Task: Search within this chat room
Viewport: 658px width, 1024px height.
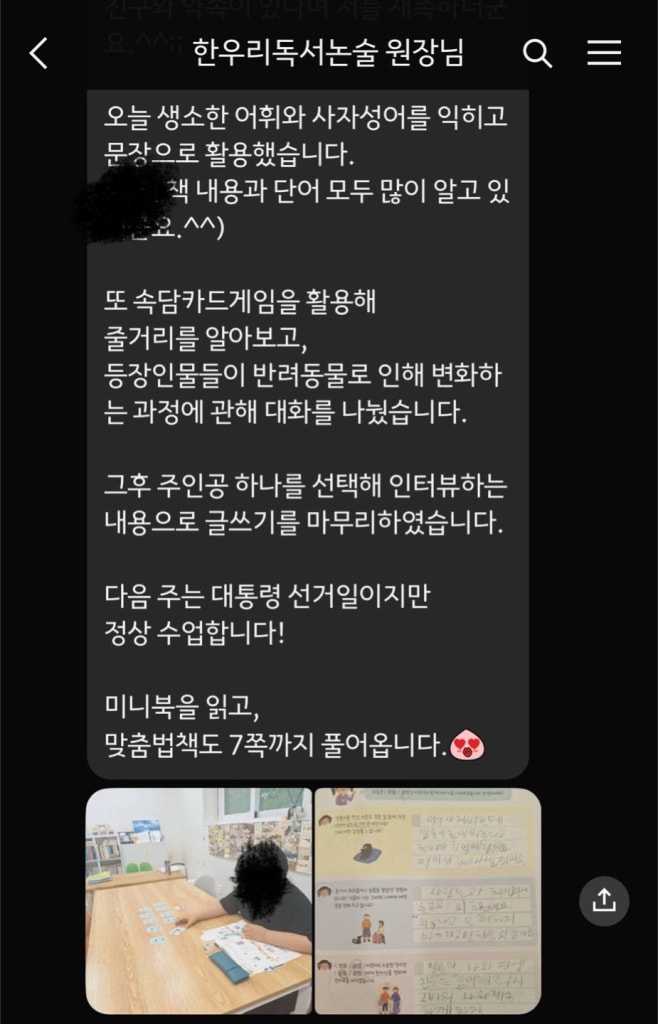Action: tap(537, 53)
